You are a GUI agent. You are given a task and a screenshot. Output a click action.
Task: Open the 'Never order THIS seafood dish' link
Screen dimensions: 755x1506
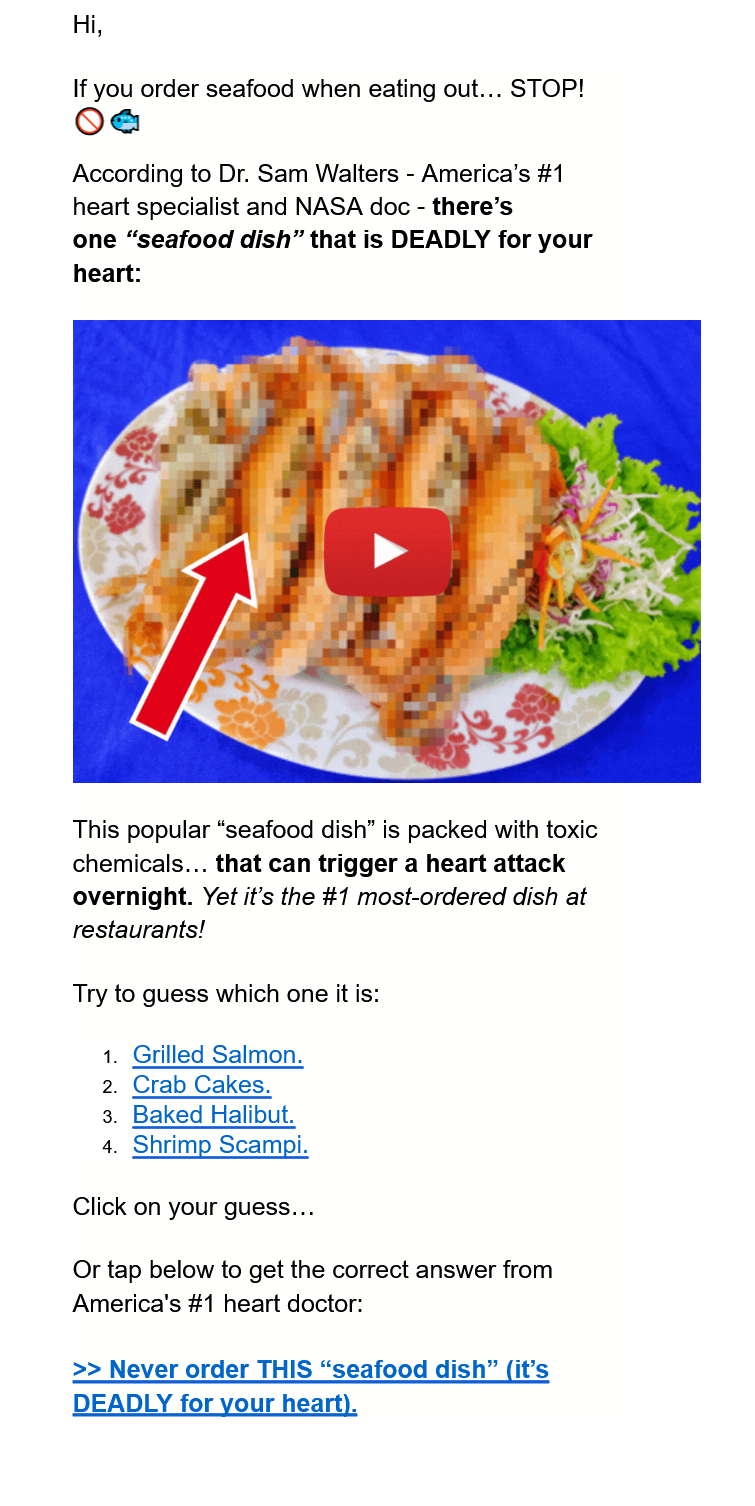(311, 1387)
